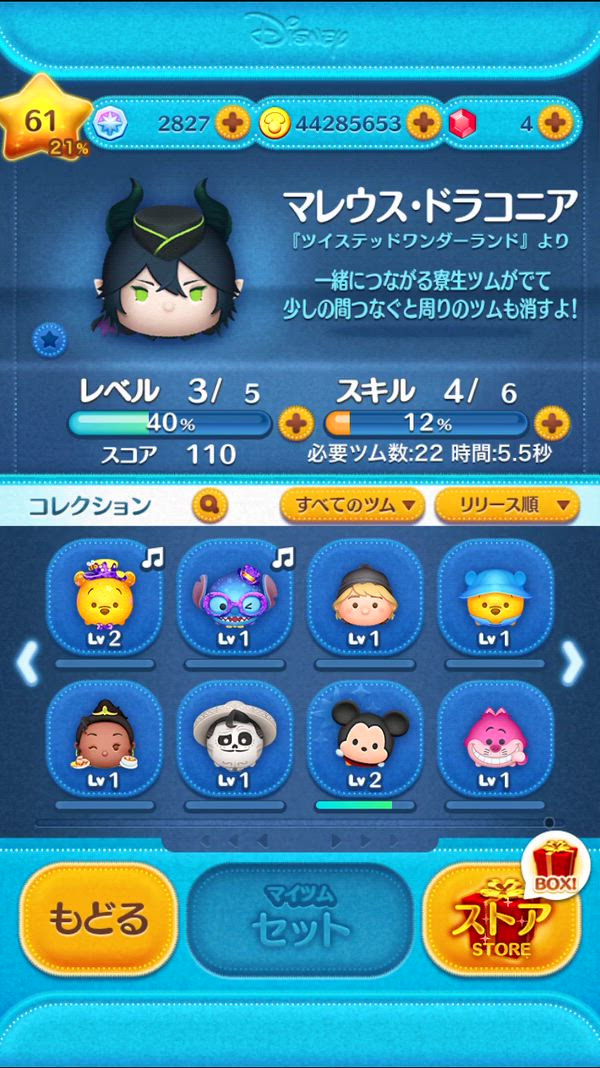The height and width of the screenshot is (1068, 600).
Task: Go to the previous collection page
Action: click(x=27, y=661)
